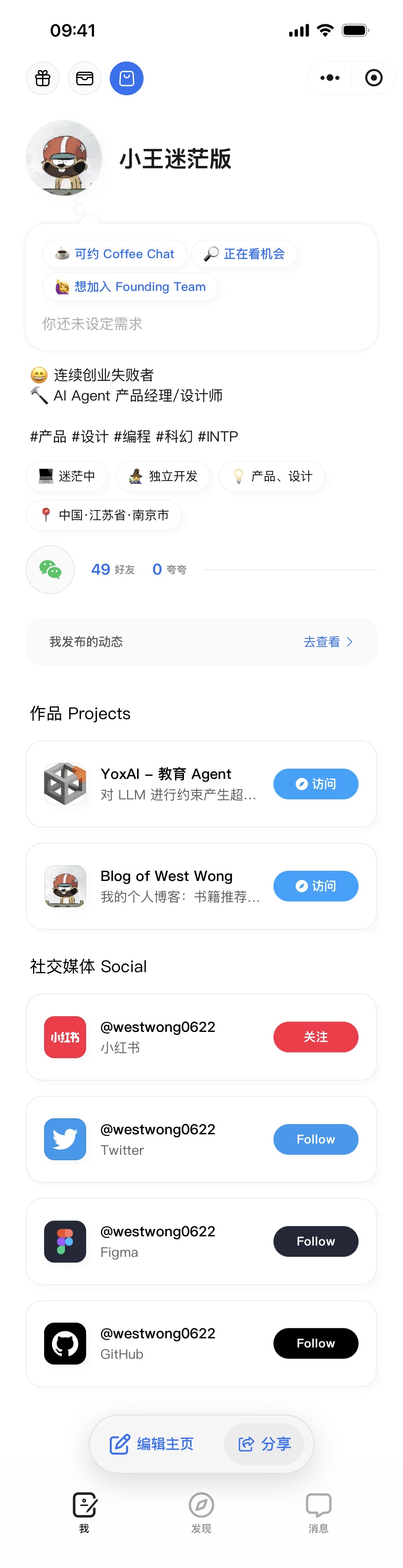The image size is (403, 1568).
Task: Follow the Twitter account
Action: tap(315, 1139)
